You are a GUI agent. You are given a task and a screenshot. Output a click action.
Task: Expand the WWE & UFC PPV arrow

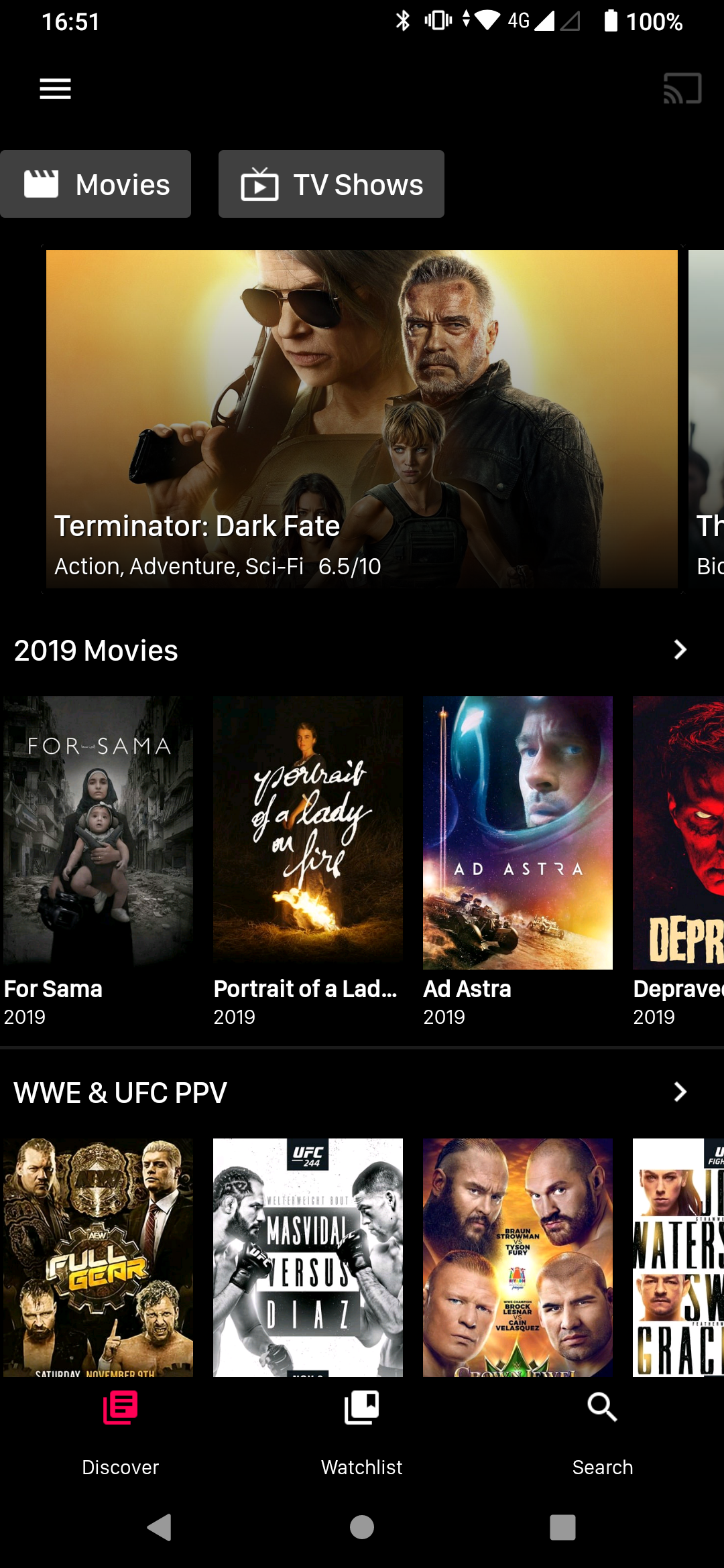click(680, 1092)
